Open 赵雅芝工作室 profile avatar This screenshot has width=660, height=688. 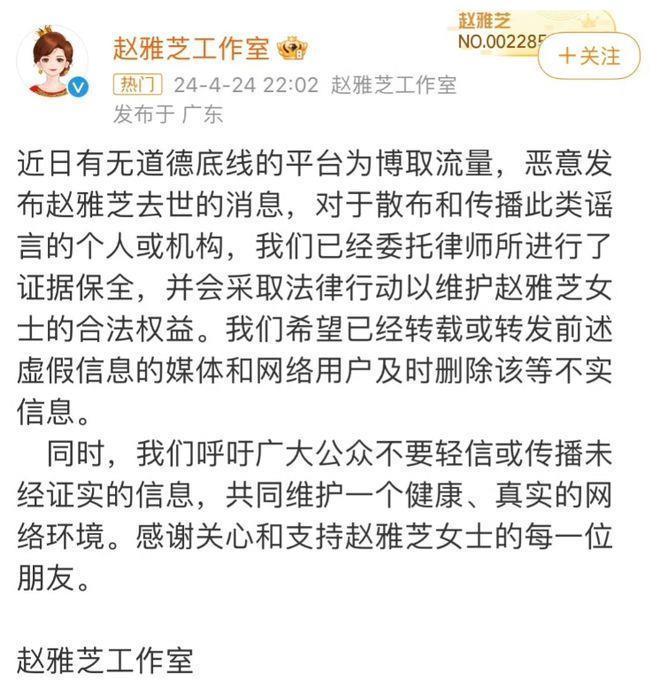pyautogui.click(x=53, y=62)
